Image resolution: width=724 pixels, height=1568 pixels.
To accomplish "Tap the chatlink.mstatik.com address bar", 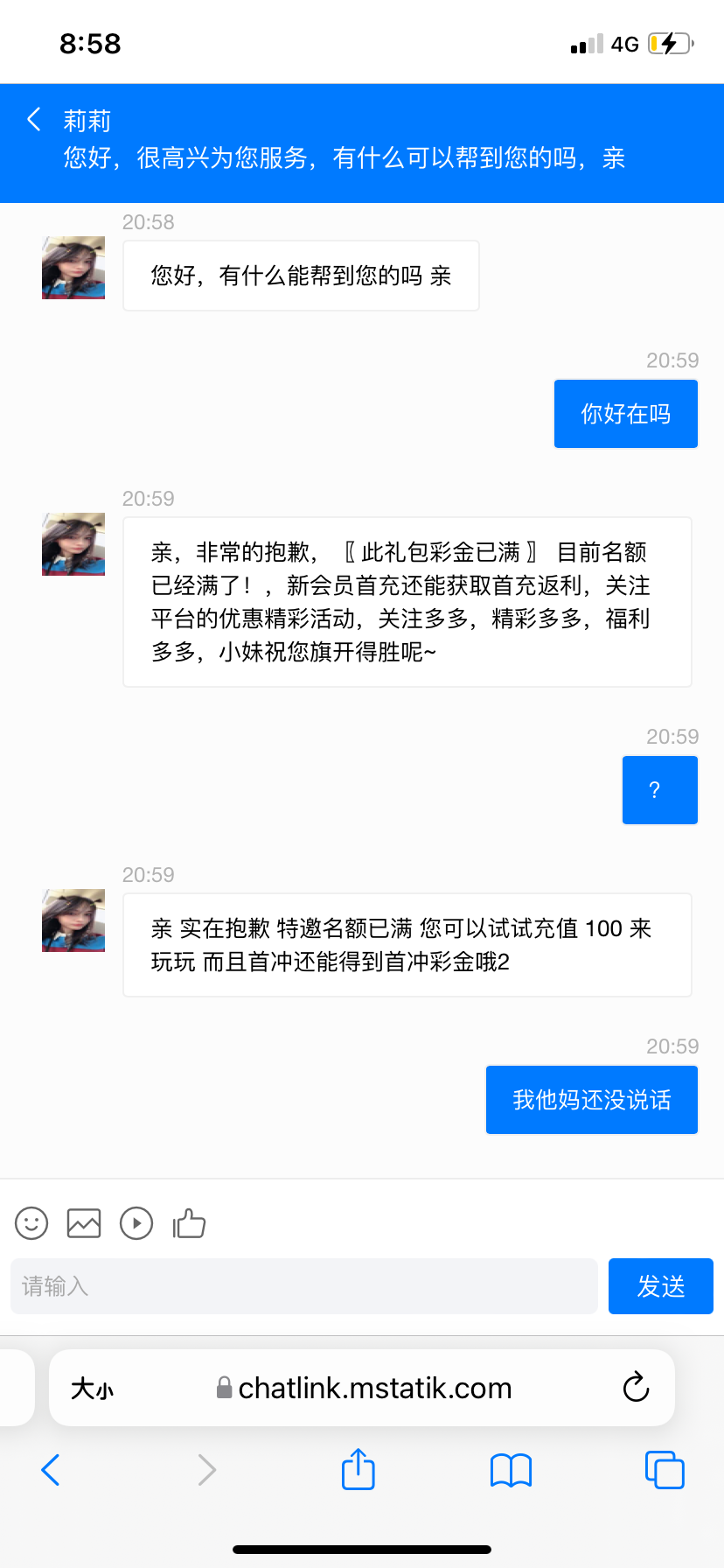I will point(364,1389).
